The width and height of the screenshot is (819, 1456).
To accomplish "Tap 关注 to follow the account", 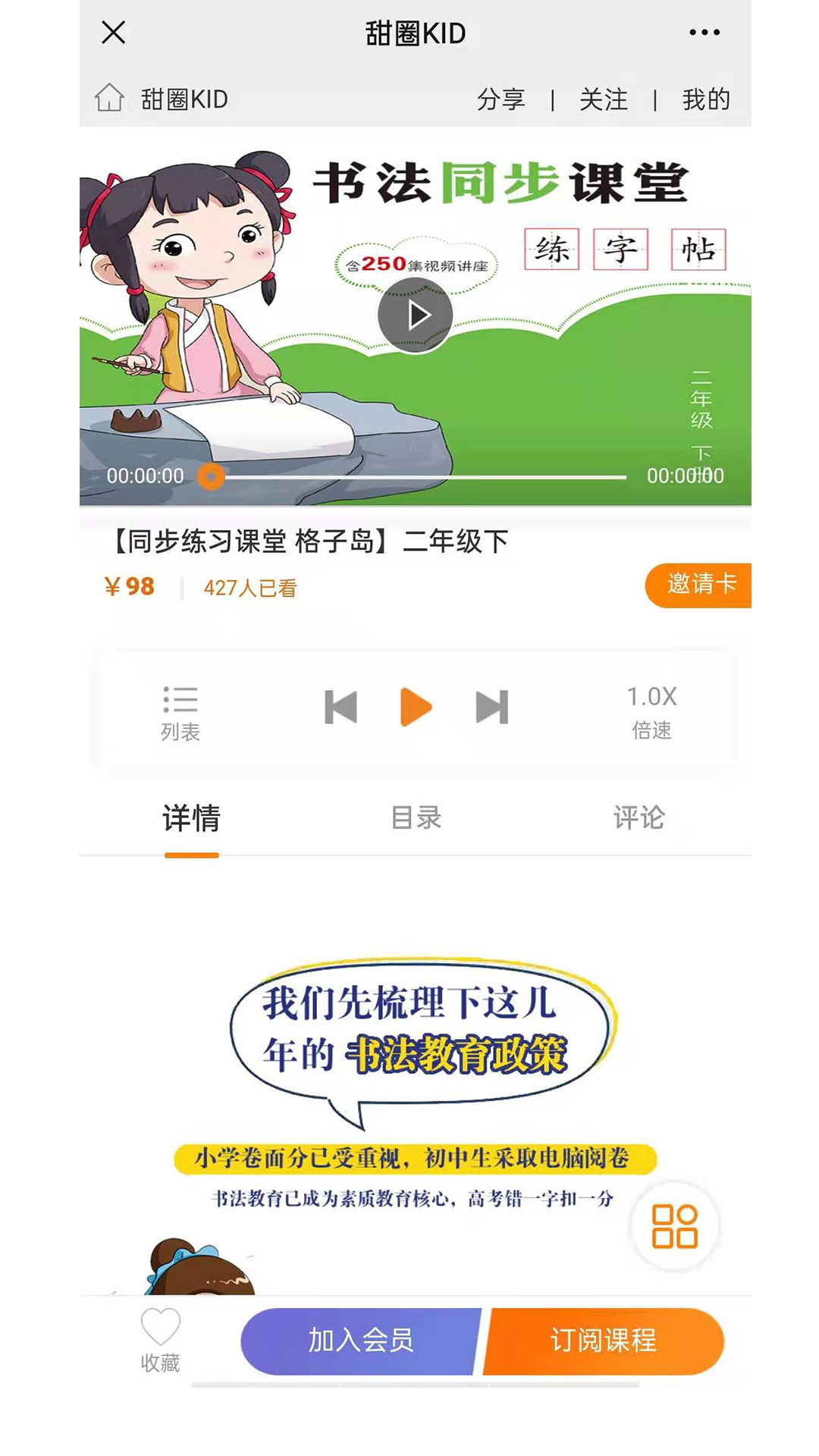I will tap(604, 99).
